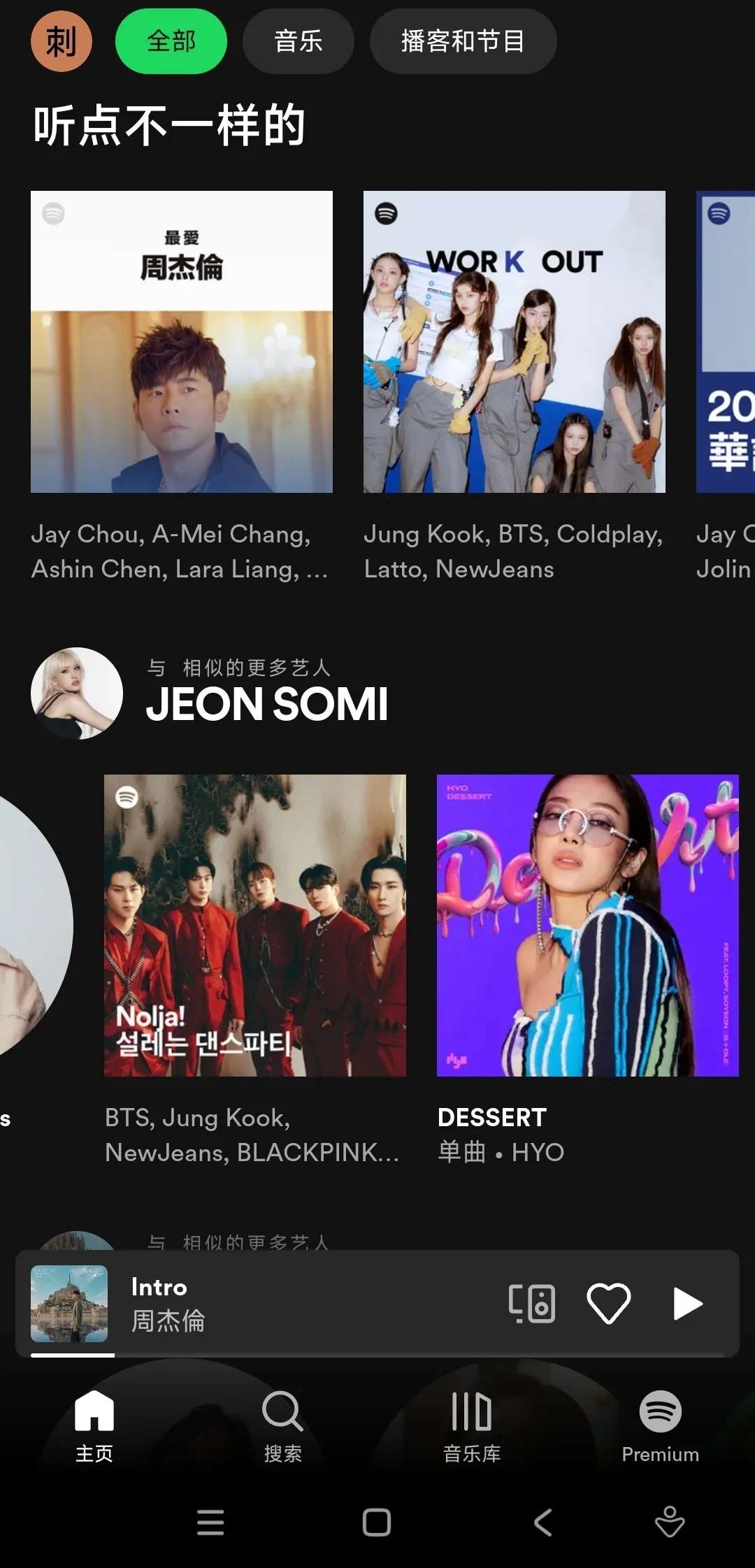Open JEON SOMI artist section
The height and width of the screenshot is (1568, 755).
[266, 703]
